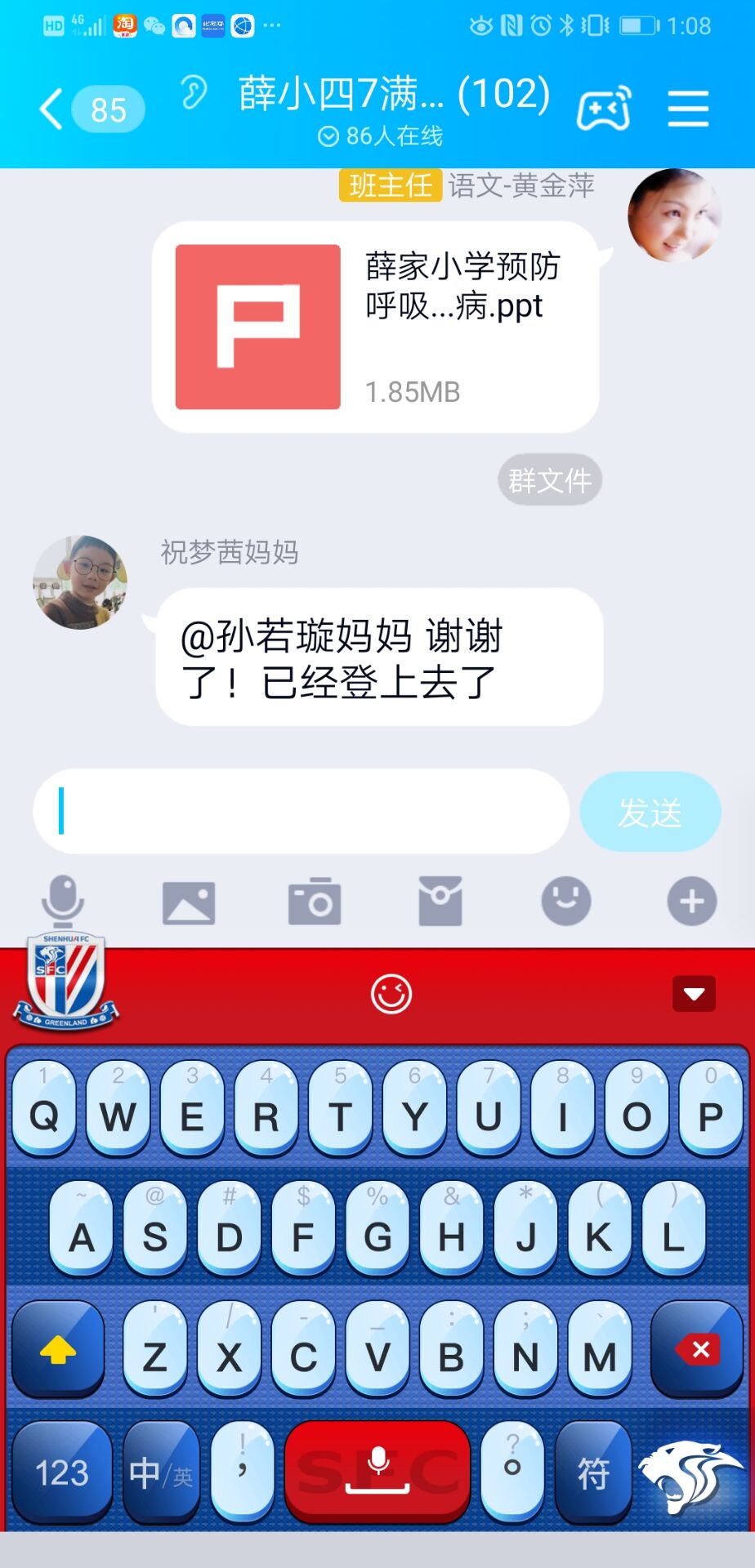Image resolution: width=755 pixels, height=1568 pixels.
Task: Open the camera to take a photo
Action: tap(315, 902)
